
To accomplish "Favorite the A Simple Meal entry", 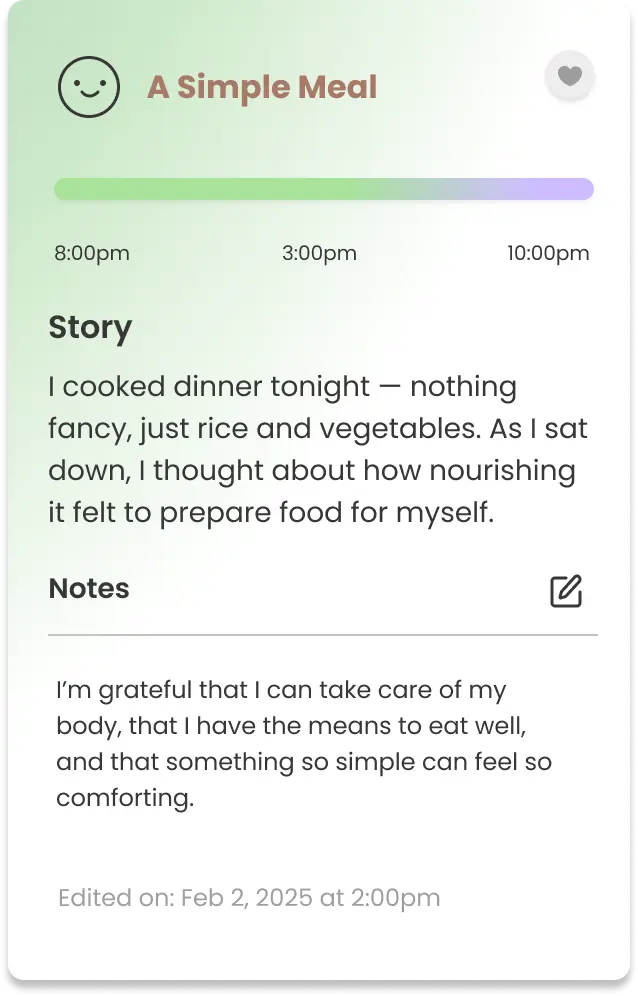I will [x=569, y=76].
